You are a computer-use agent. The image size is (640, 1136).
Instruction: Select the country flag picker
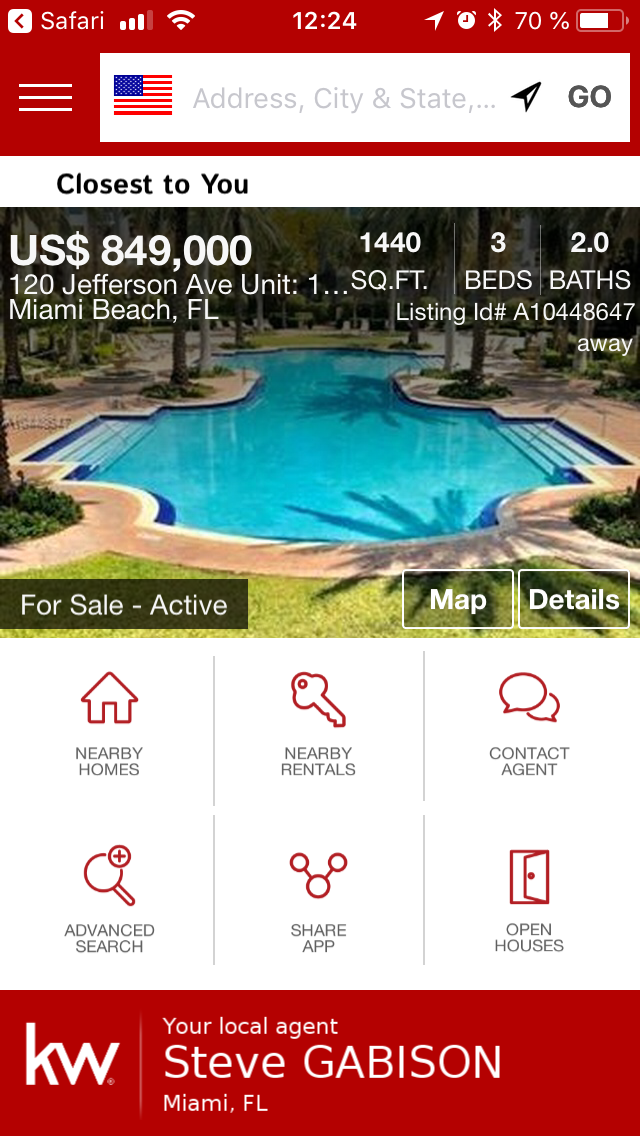[x=143, y=96]
